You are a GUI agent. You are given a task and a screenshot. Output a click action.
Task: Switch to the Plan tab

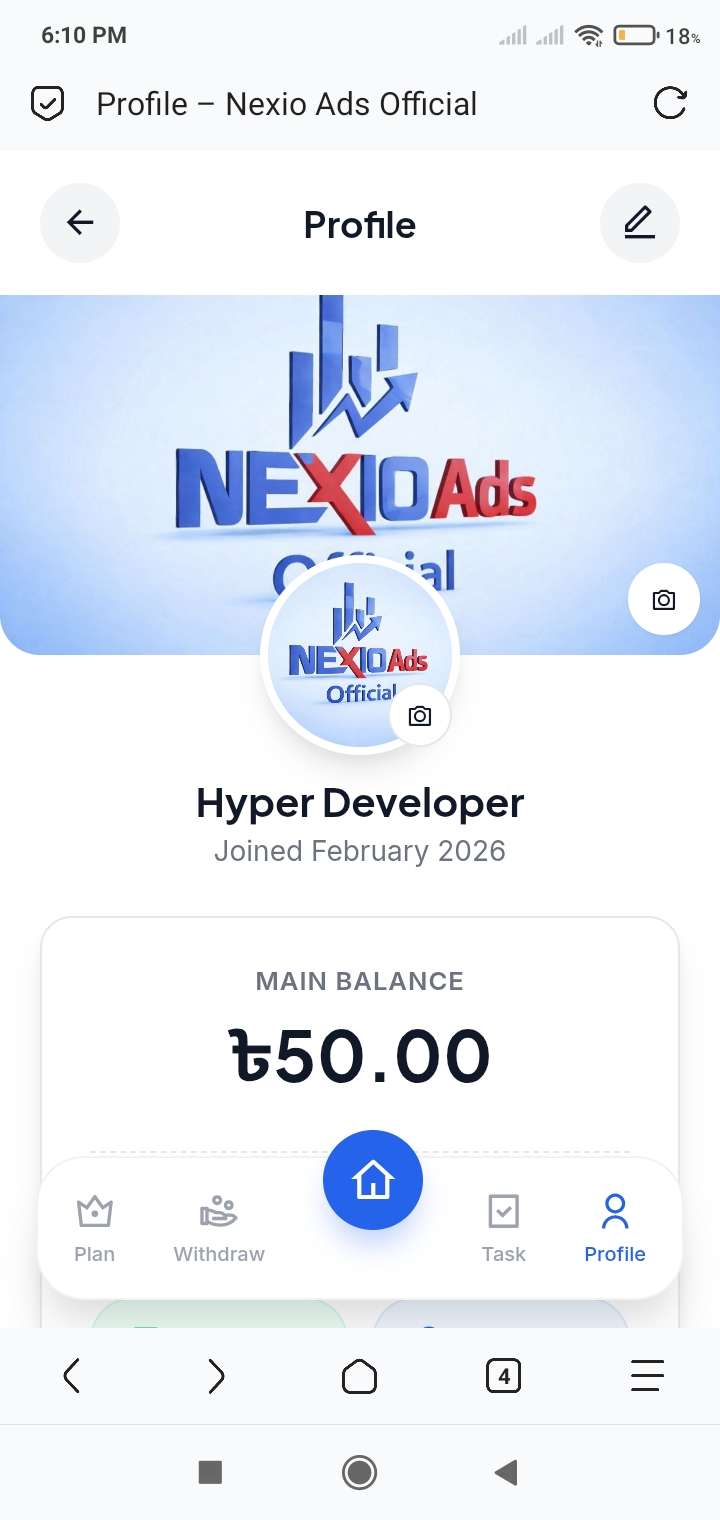pos(95,1229)
